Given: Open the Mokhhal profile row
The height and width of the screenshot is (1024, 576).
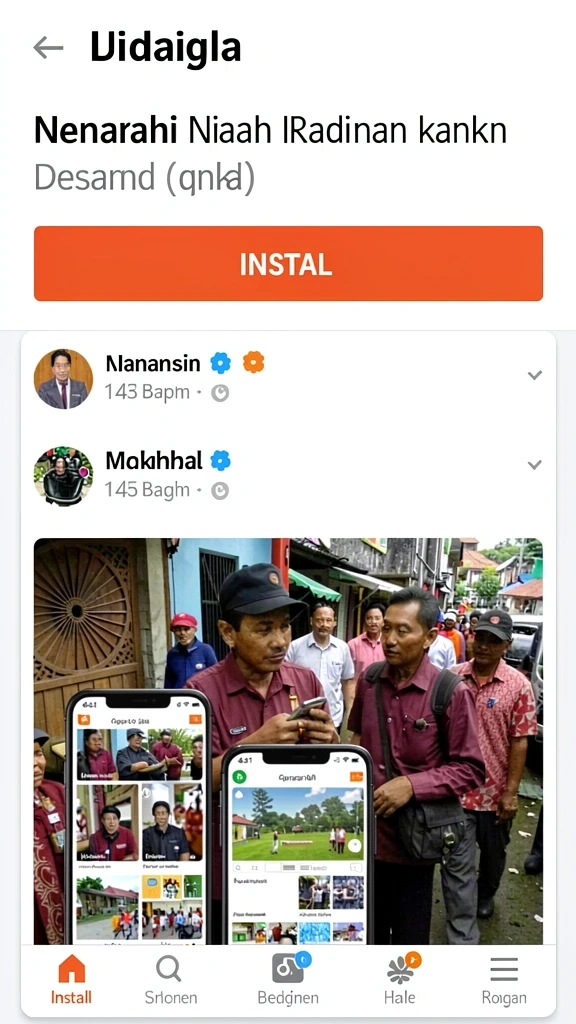Looking at the screenshot, I should coord(288,475).
